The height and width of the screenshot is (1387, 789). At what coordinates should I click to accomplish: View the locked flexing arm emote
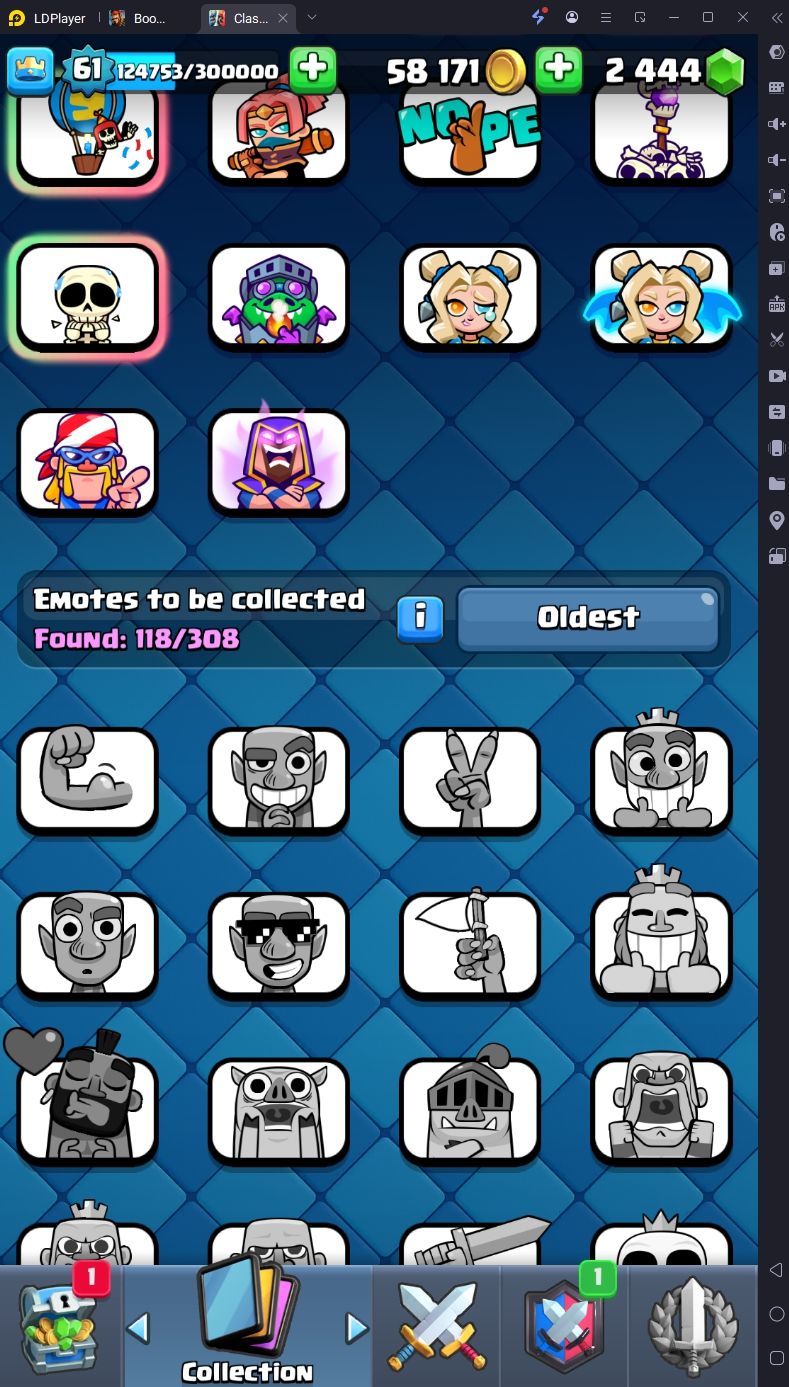[x=88, y=780]
